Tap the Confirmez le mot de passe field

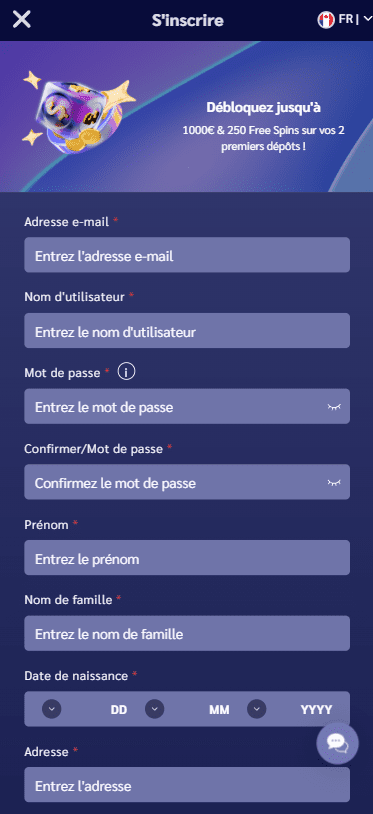click(x=187, y=482)
